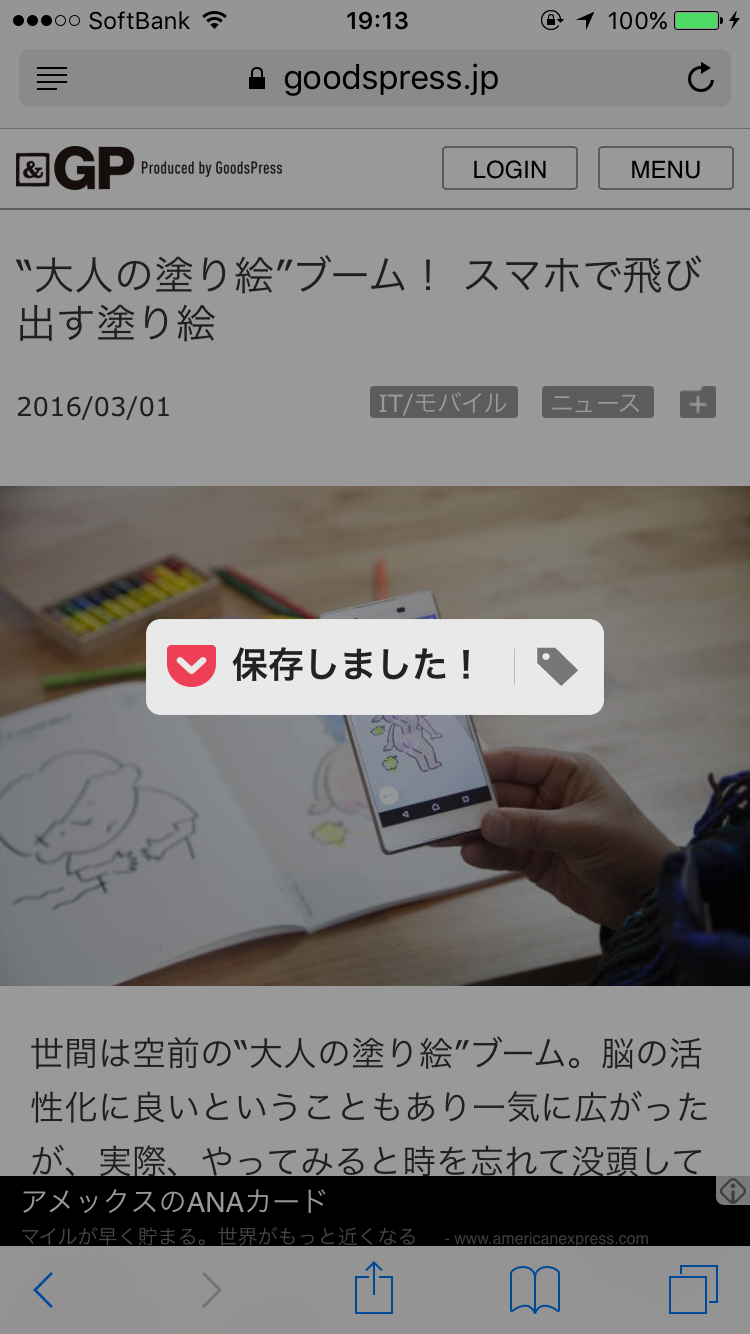Open the reader view lines icon
The width and height of the screenshot is (750, 1334).
[52, 79]
